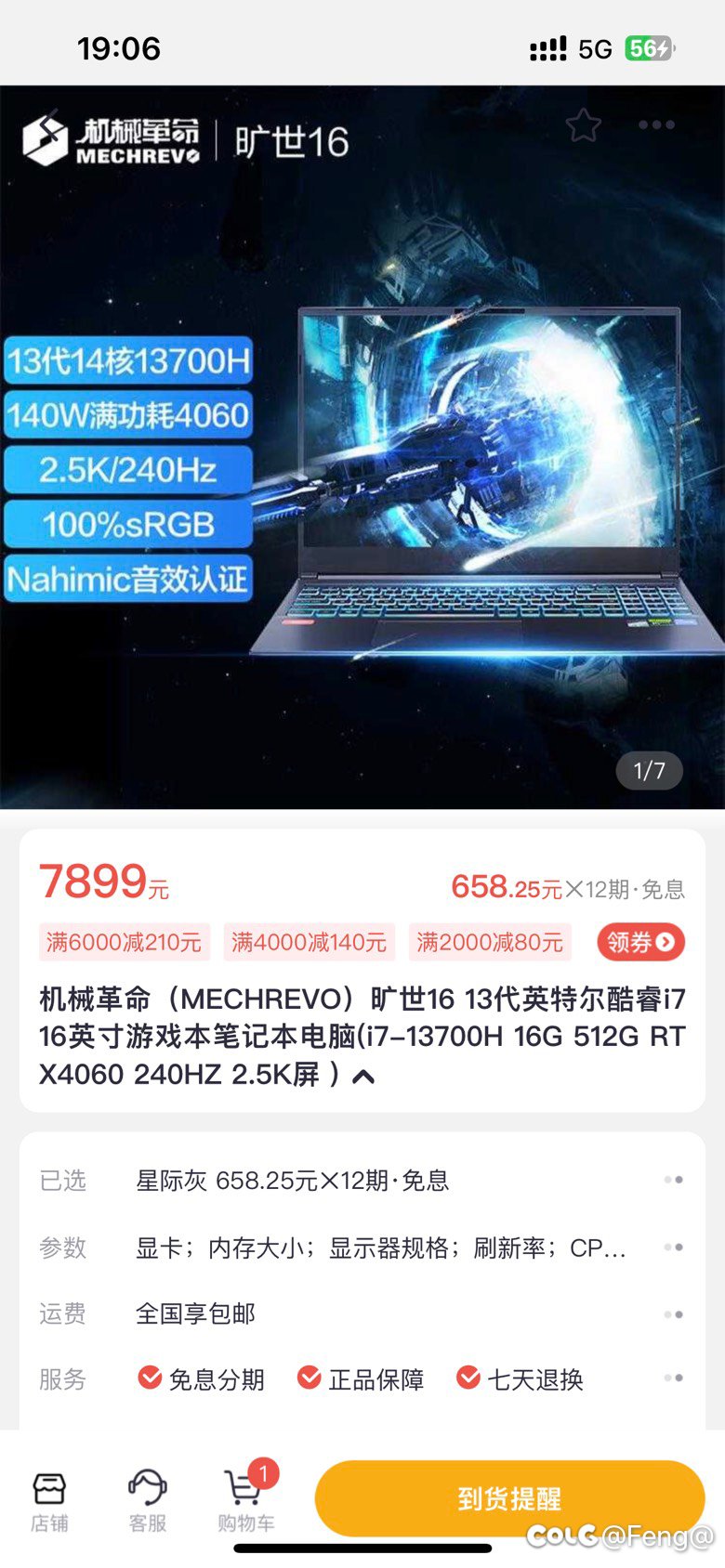
Task: Collapse the product title with the chevron
Action: (x=364, y=1077)
